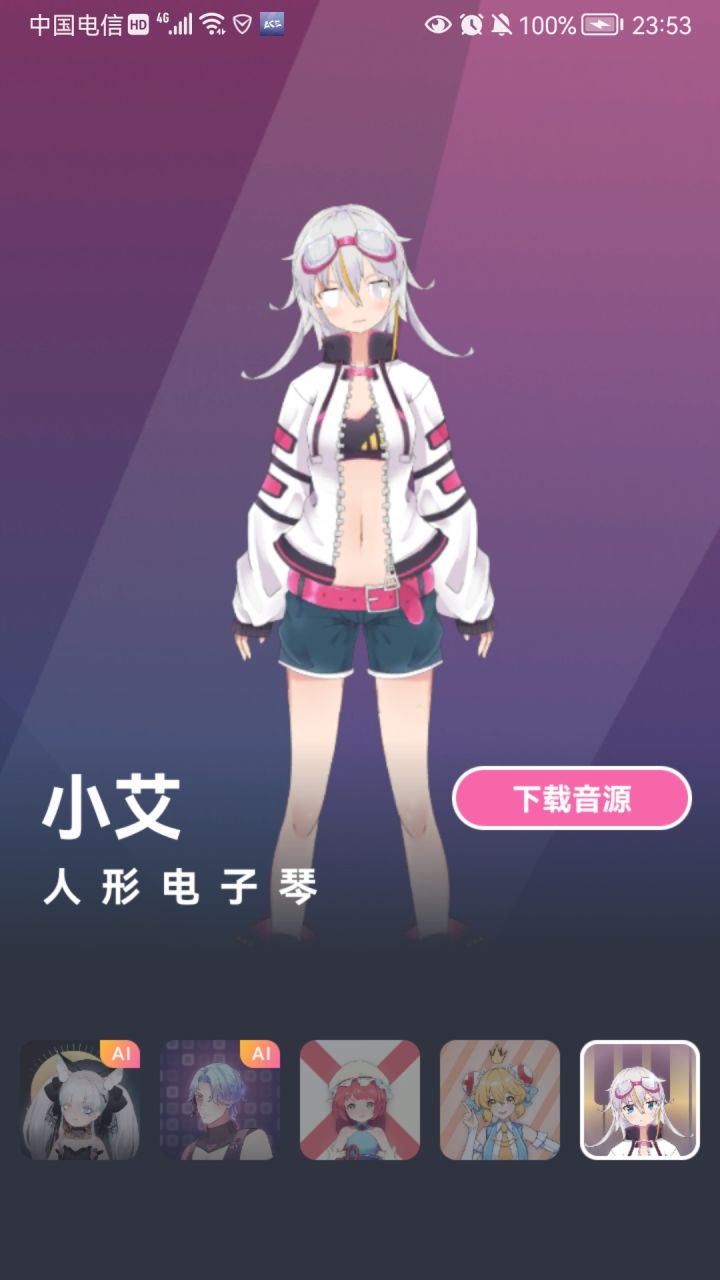Screen dimensions: 720x1280
Task: Select the blonde crowned character thumbnail
Action: point(500,1102)
